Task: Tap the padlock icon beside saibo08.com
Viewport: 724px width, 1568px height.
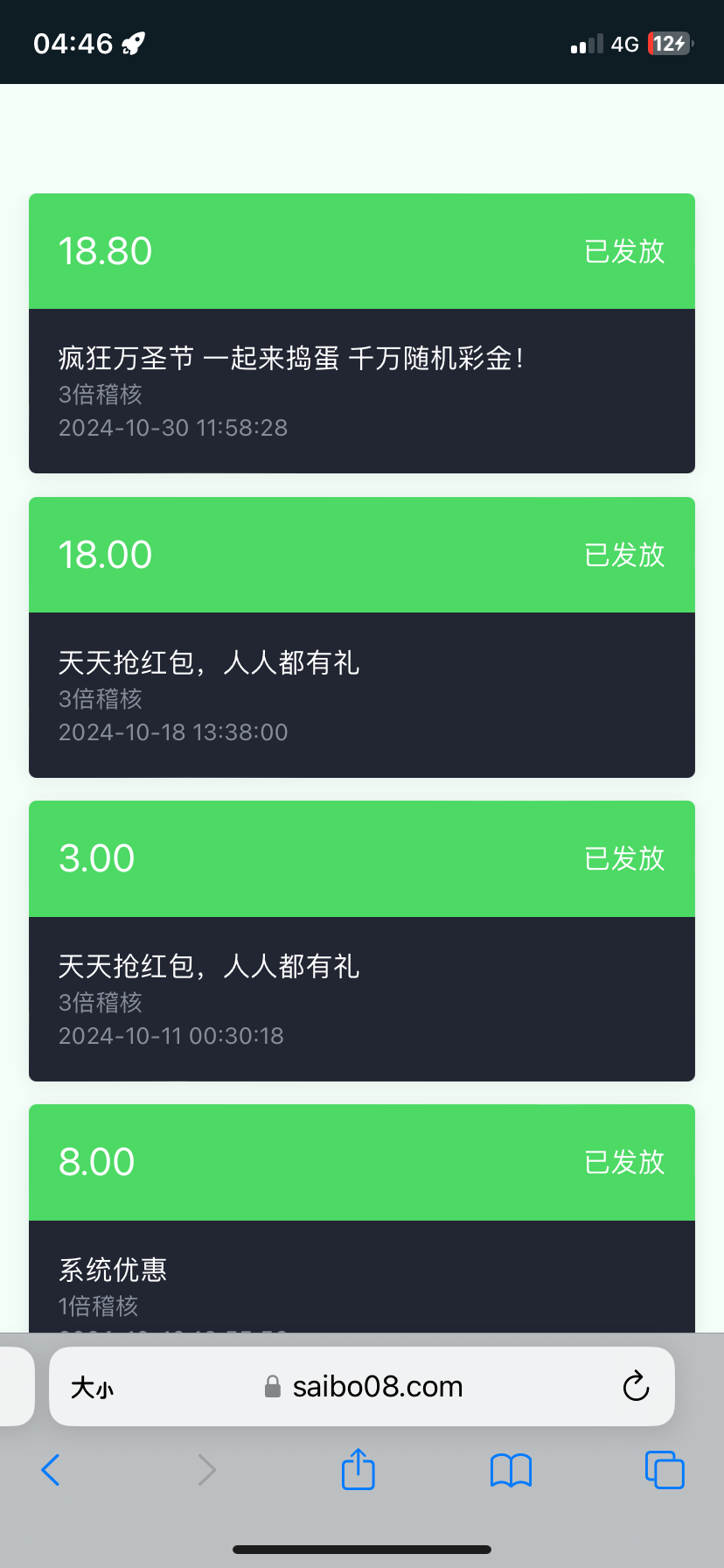Action: tap(271, 1386)
